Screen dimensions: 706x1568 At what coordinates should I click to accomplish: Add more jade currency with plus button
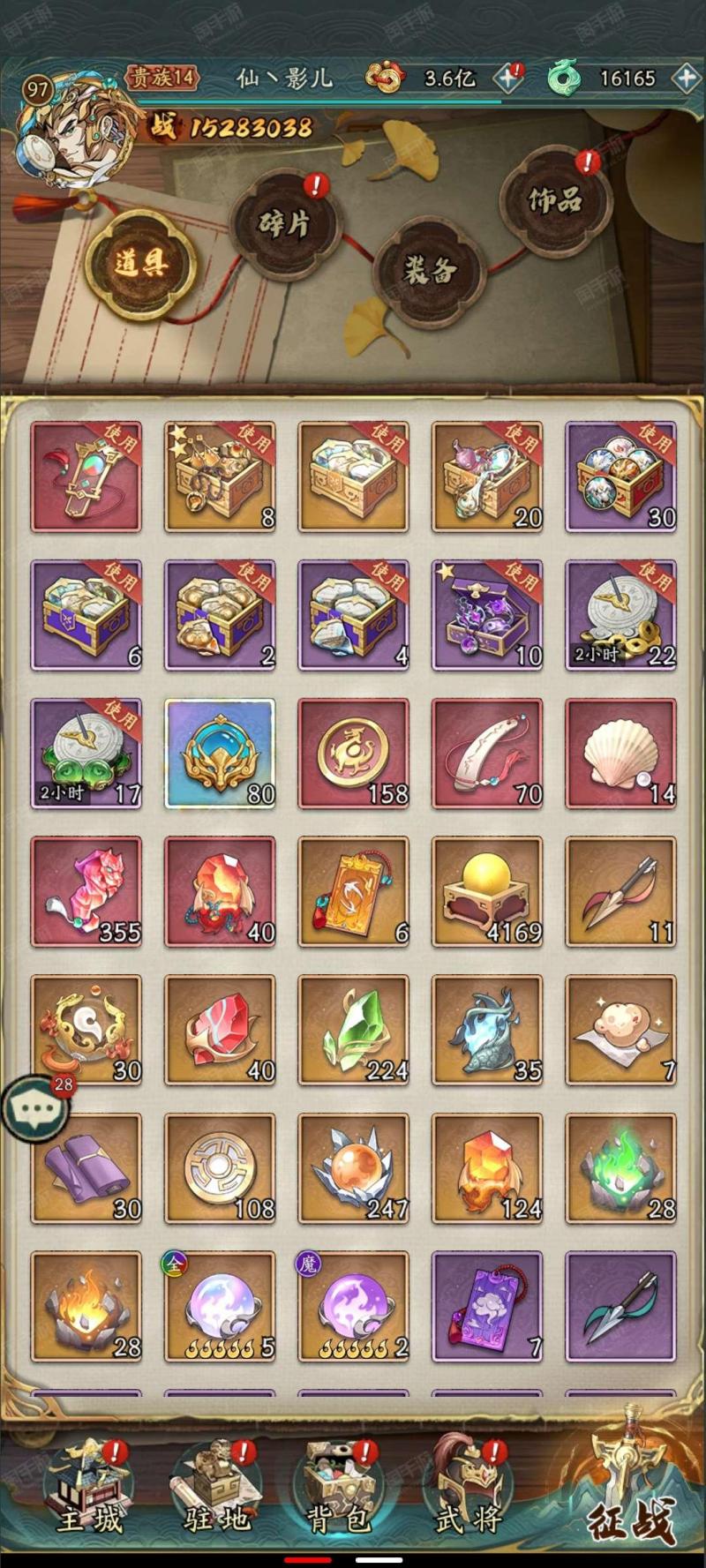(687, 79)
